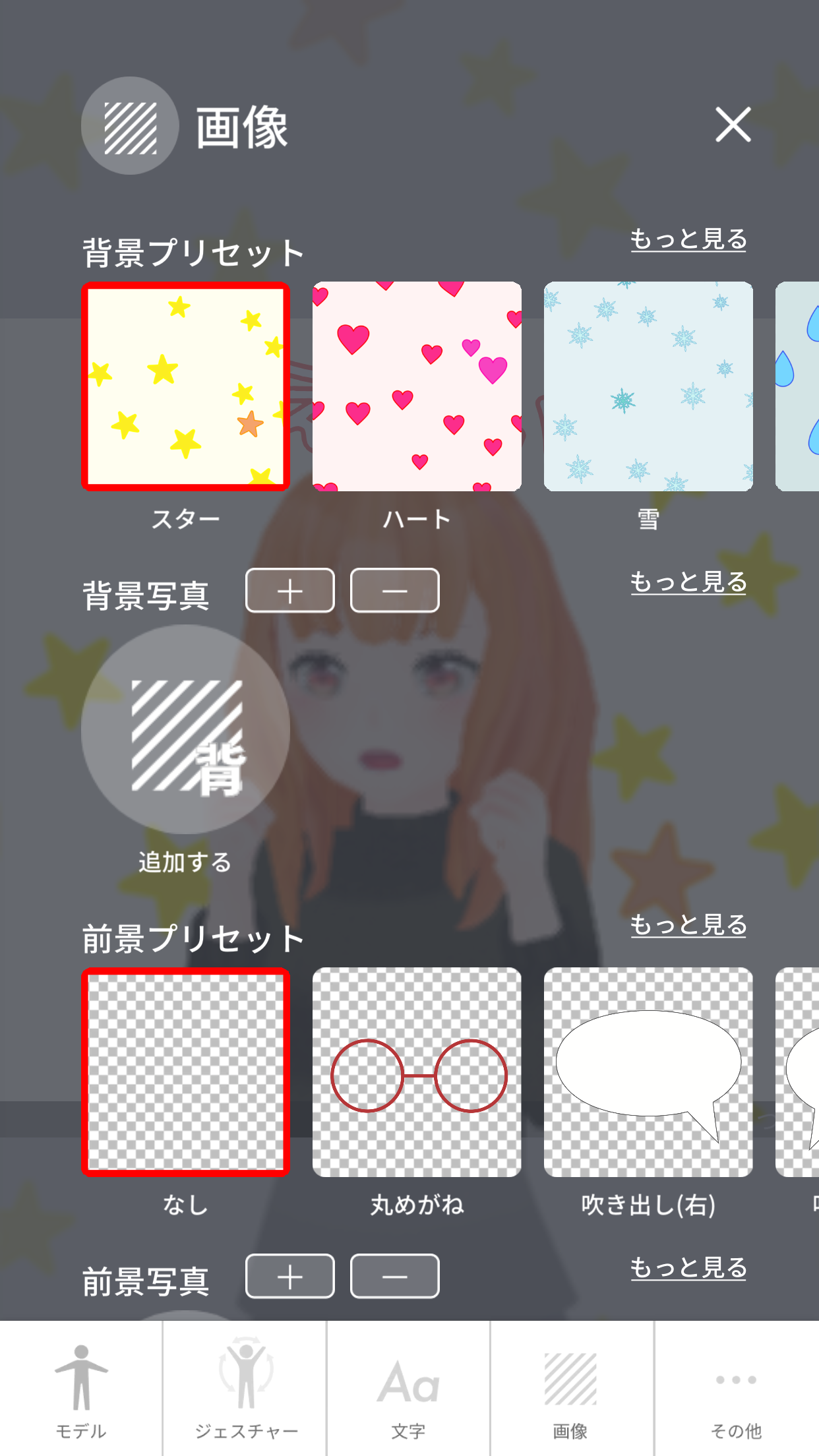Open もっと見る for 前景プリセット
Viewport: 819px width, 1456px height.
click(688, 925)
